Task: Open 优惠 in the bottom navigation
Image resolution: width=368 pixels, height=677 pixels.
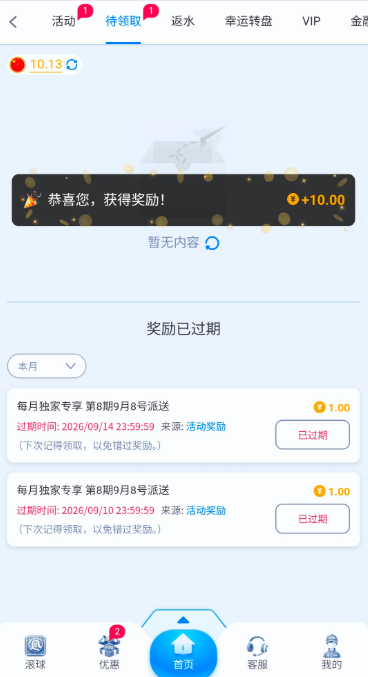Action: [x=109, y=652]
